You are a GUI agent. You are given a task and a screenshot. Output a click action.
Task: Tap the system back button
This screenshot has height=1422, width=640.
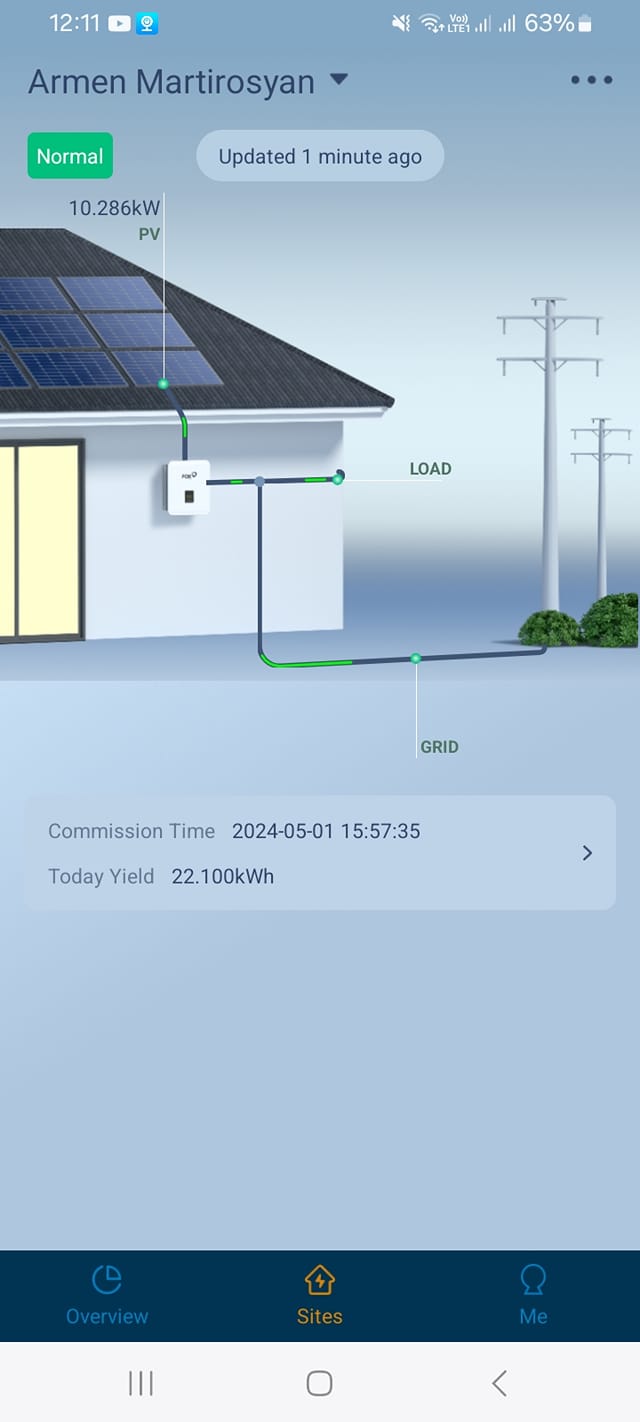click(x=499, y=1383)
